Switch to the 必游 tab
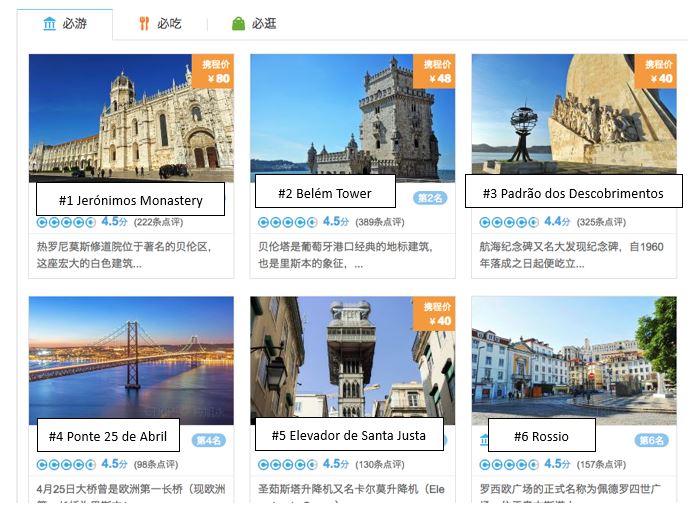This screenshot has width=696, height=508. 65,23
